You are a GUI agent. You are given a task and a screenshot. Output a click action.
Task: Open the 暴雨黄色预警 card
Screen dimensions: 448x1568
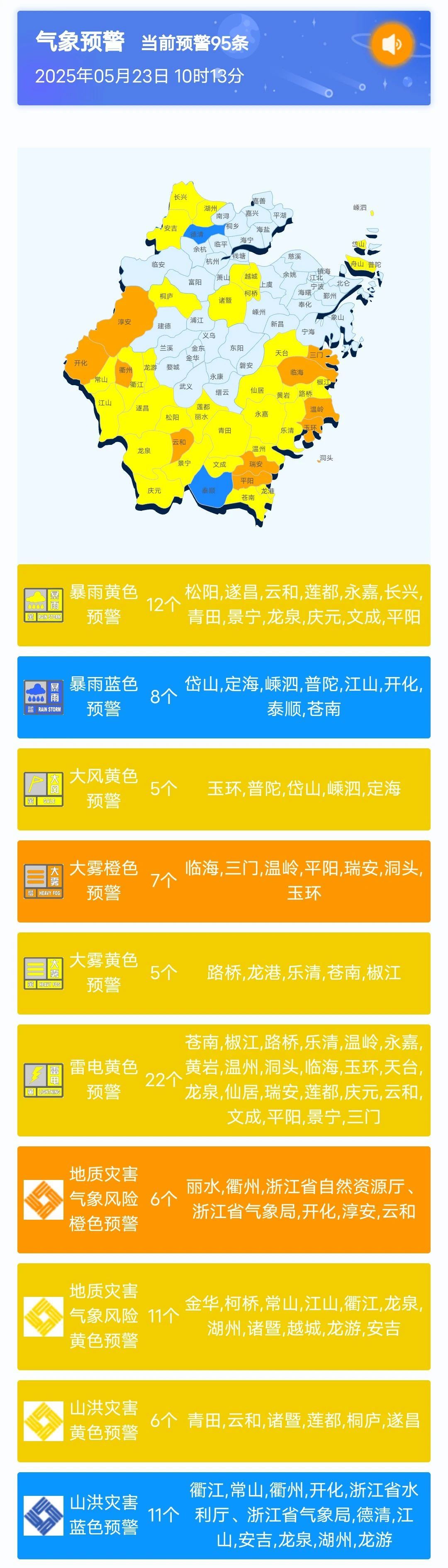coord(224,604)
